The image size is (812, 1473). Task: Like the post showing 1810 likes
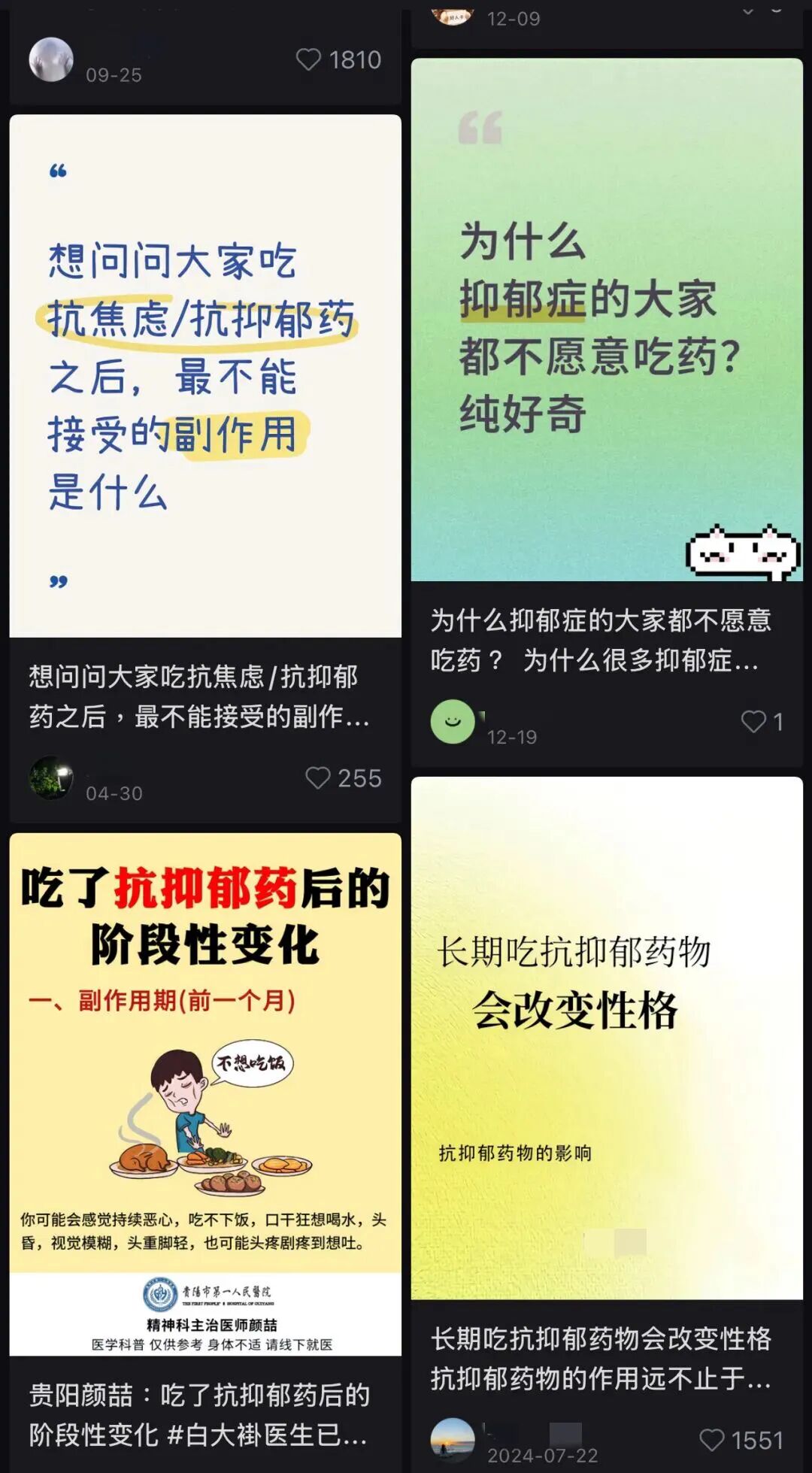(x=310, y=59)
